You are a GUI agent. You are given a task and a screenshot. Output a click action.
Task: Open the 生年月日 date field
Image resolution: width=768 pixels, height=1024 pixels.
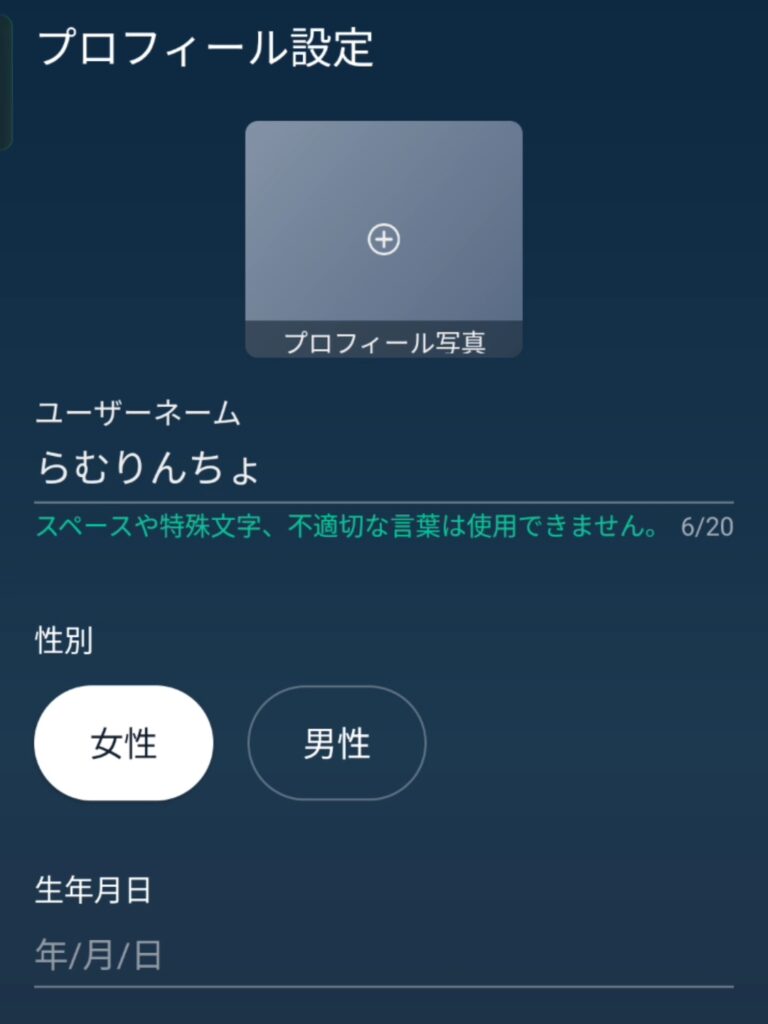click(384, 956)
